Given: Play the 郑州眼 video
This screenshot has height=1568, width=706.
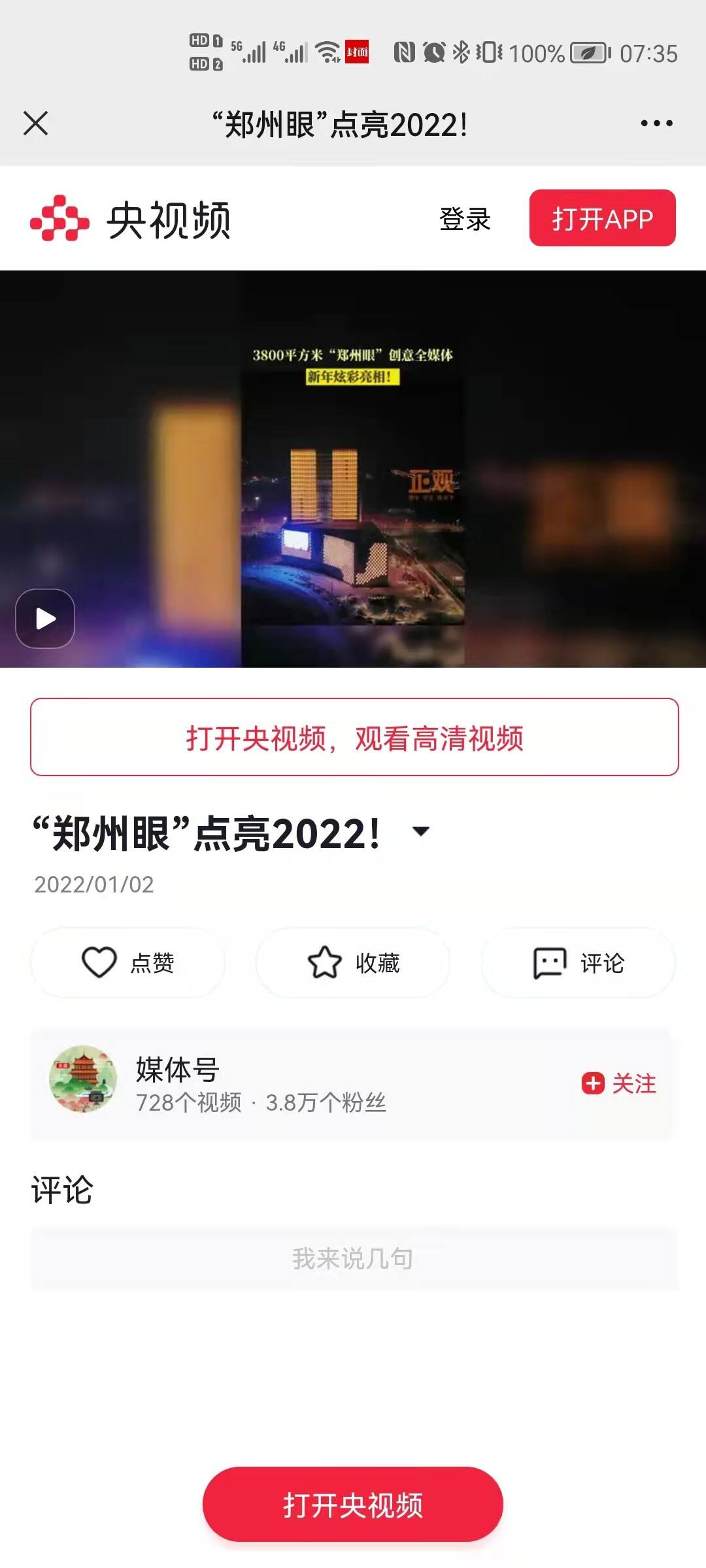Looking at the screenshot, I should [x=45, y=618].
